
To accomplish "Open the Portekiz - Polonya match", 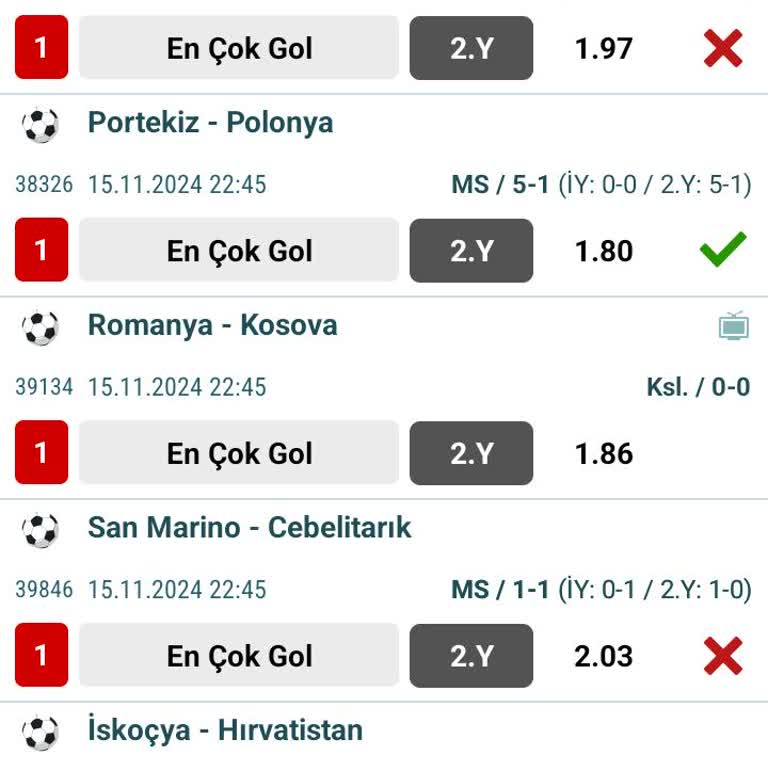I will (210, 123).
